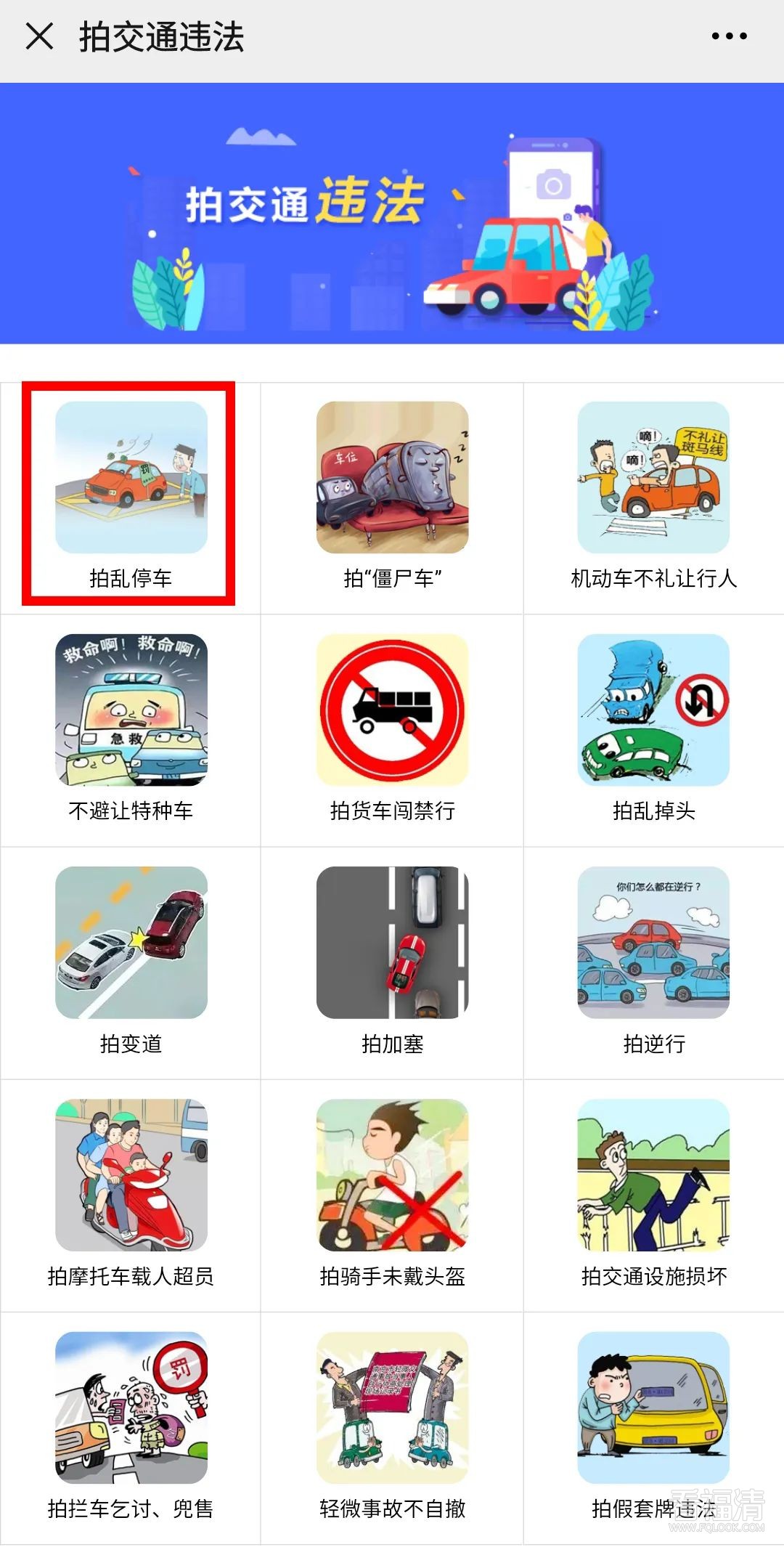Tap the 拍加塞 tile

[392, 959]
